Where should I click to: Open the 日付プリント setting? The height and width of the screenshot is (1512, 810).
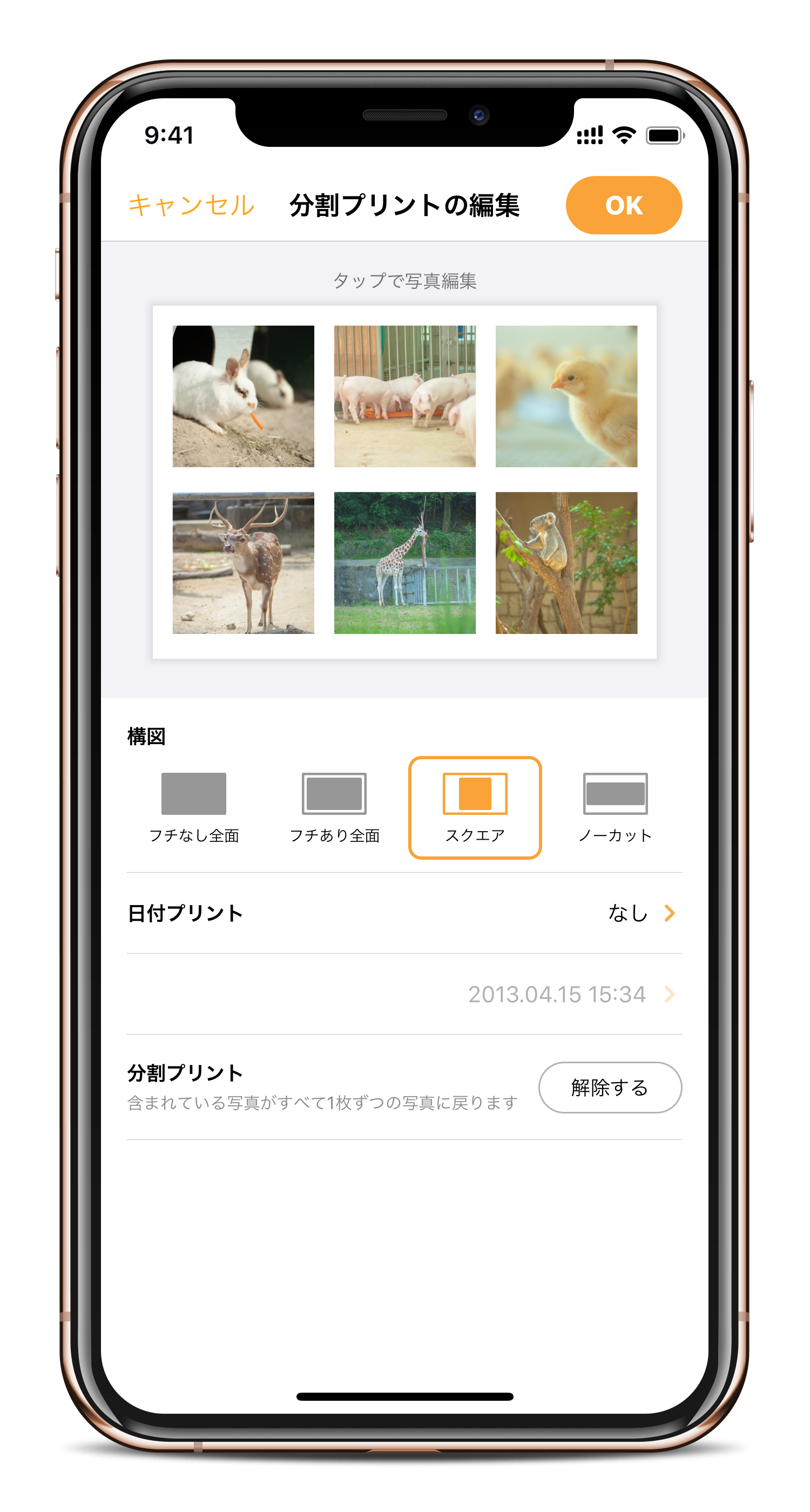coord(404,913)
